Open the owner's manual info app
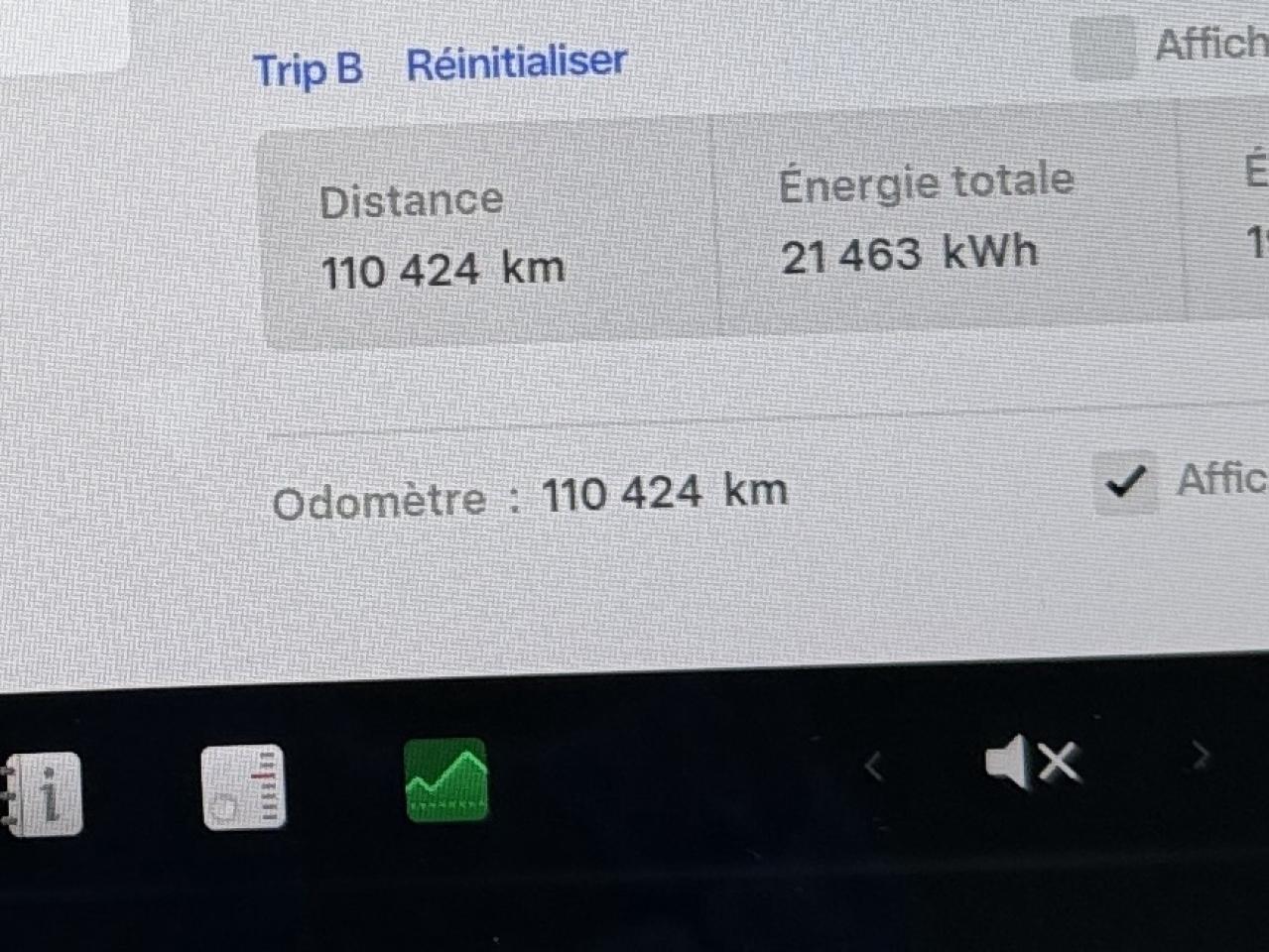The width and height of the screenshot is (1269, 952). click(x=44, y=794)
